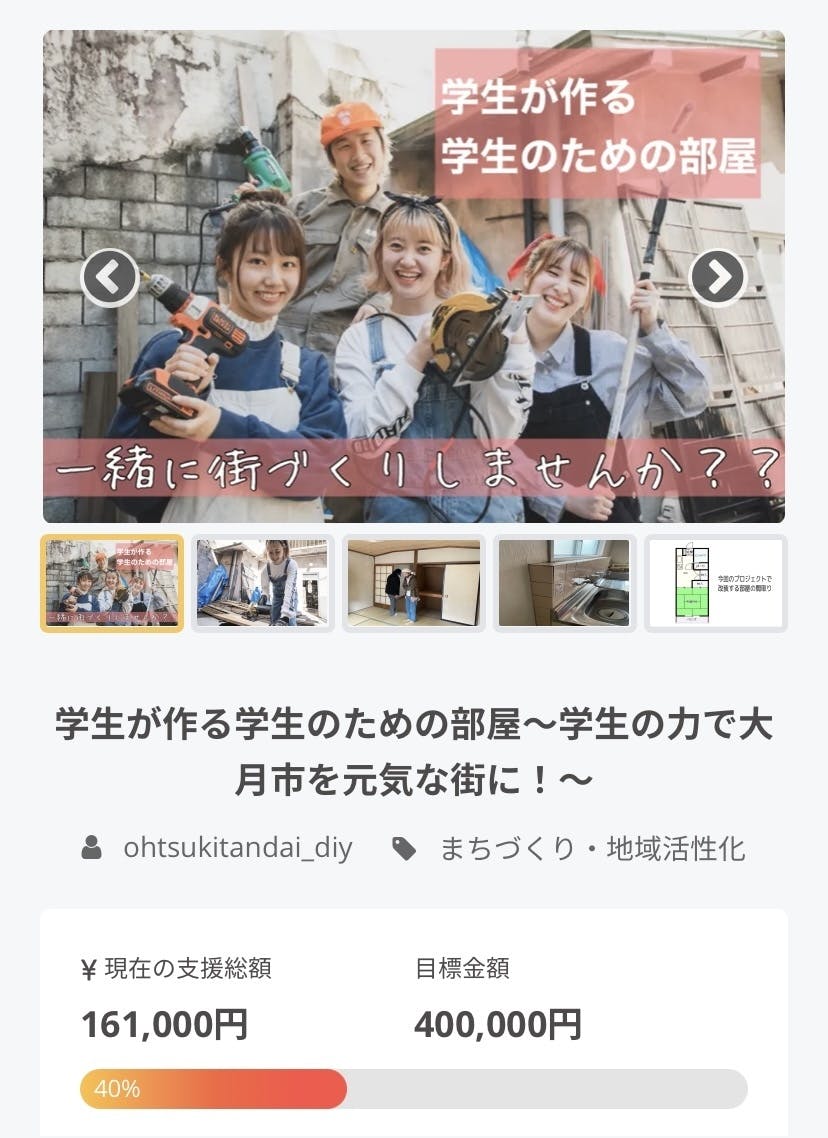
Task: Show the previous carousel image
Action: pos(110,277)
